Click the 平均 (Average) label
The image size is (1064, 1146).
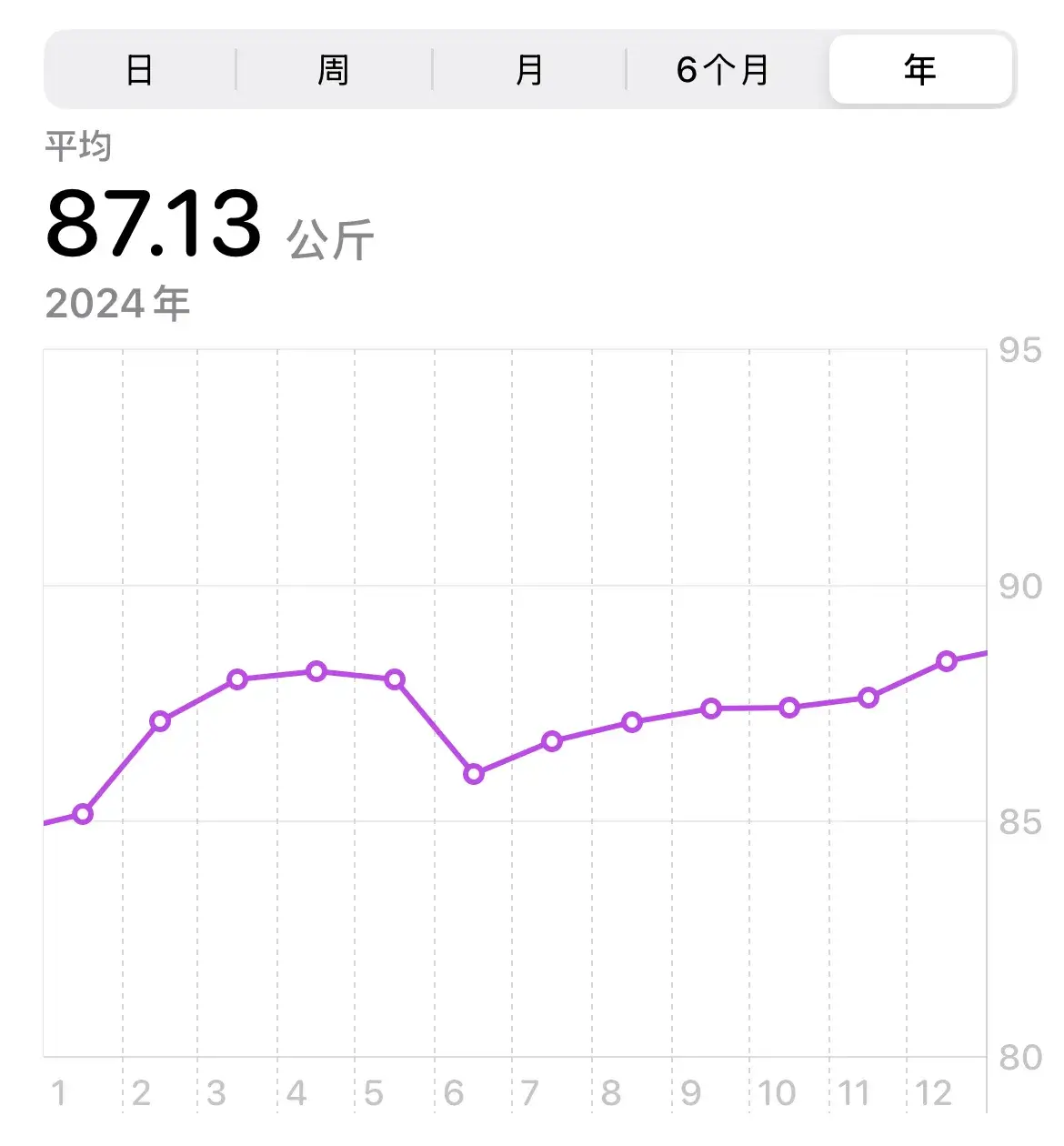click(x=80, y=146)
